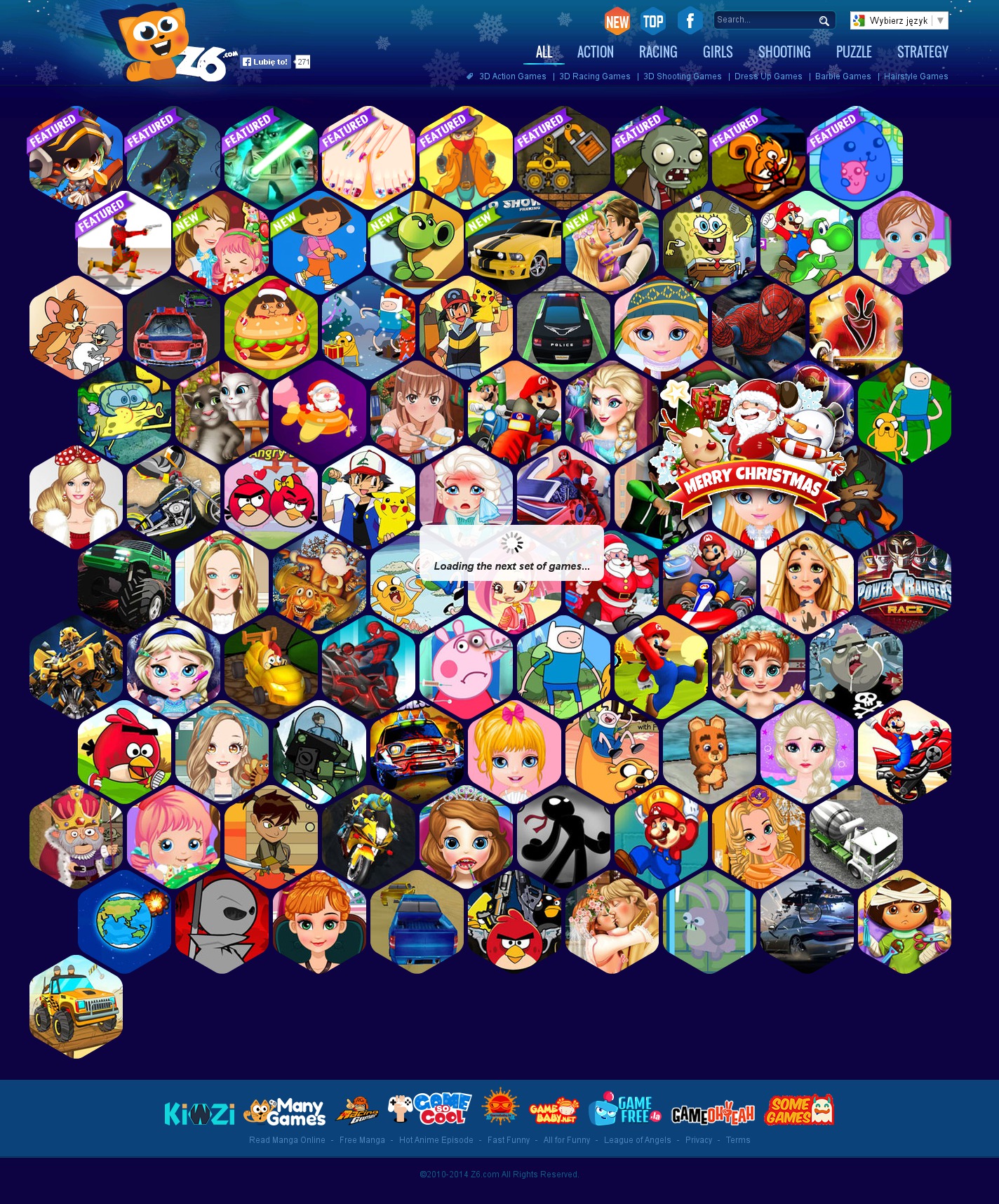Switch to the GIRLS category
999x1204 pixels.
tap(717, 52)
